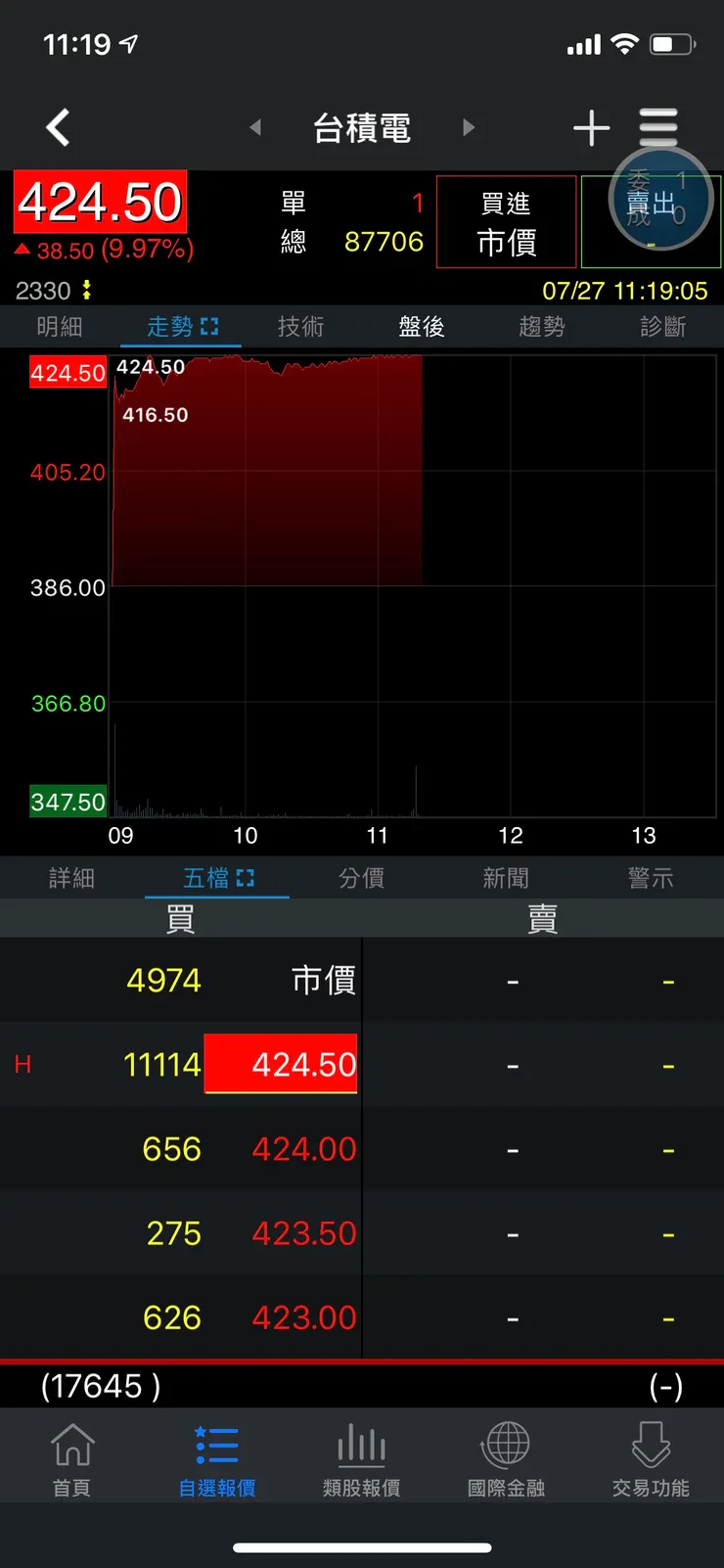This screenshot has width=724, height=1568.
Task: Open the 新聞 news tab
Action: [506, 877]
